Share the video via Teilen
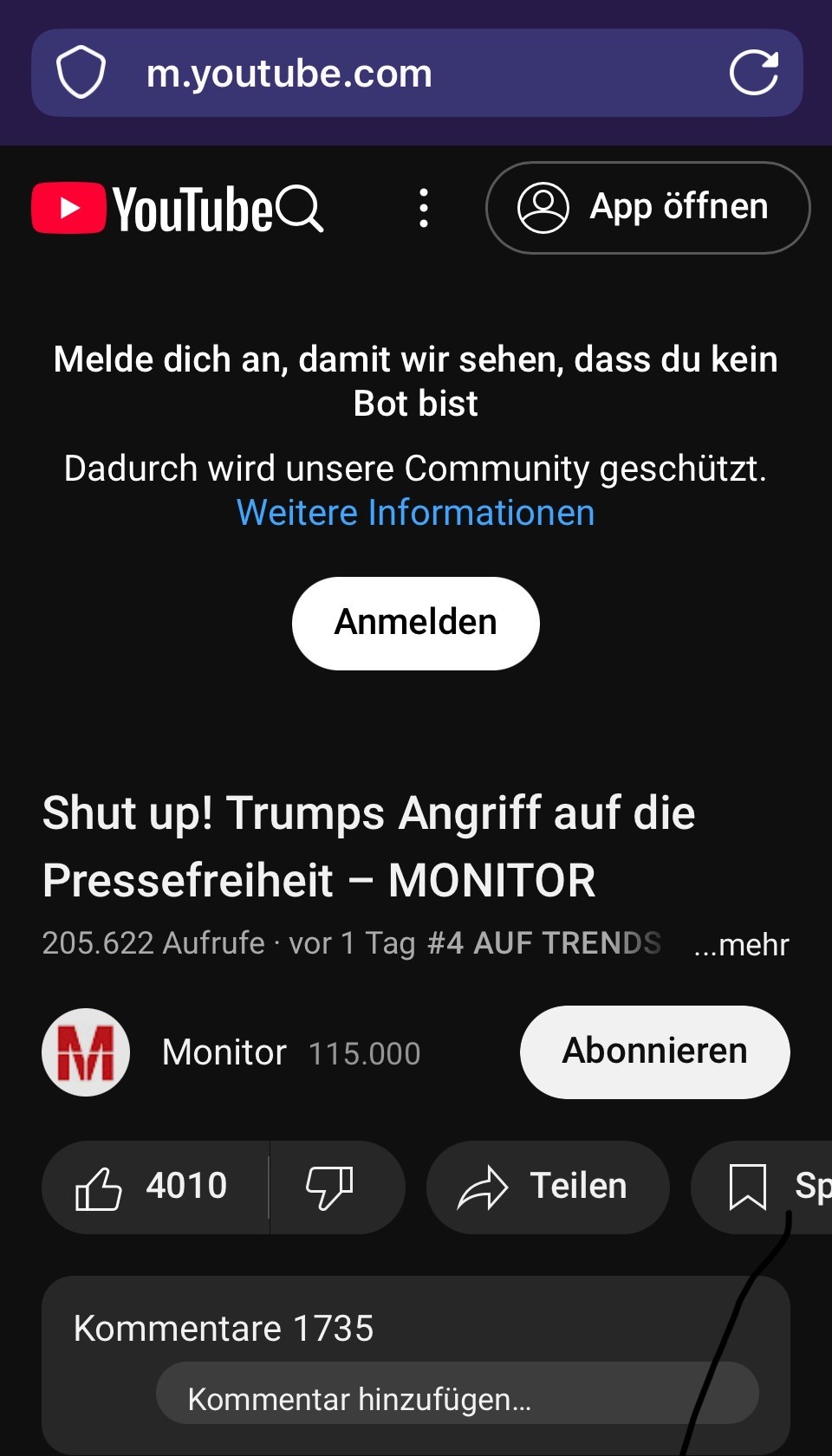Image resolution: width=832 pixels, height=1456 pixels. [x=548, y=1187]
